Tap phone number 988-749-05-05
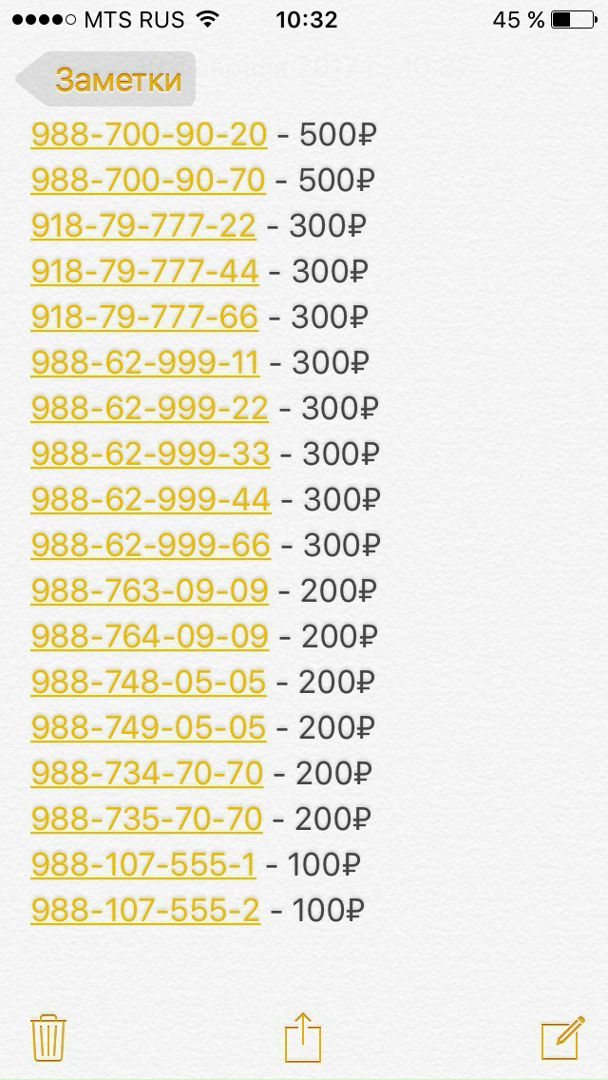 [x=149, y=727]
